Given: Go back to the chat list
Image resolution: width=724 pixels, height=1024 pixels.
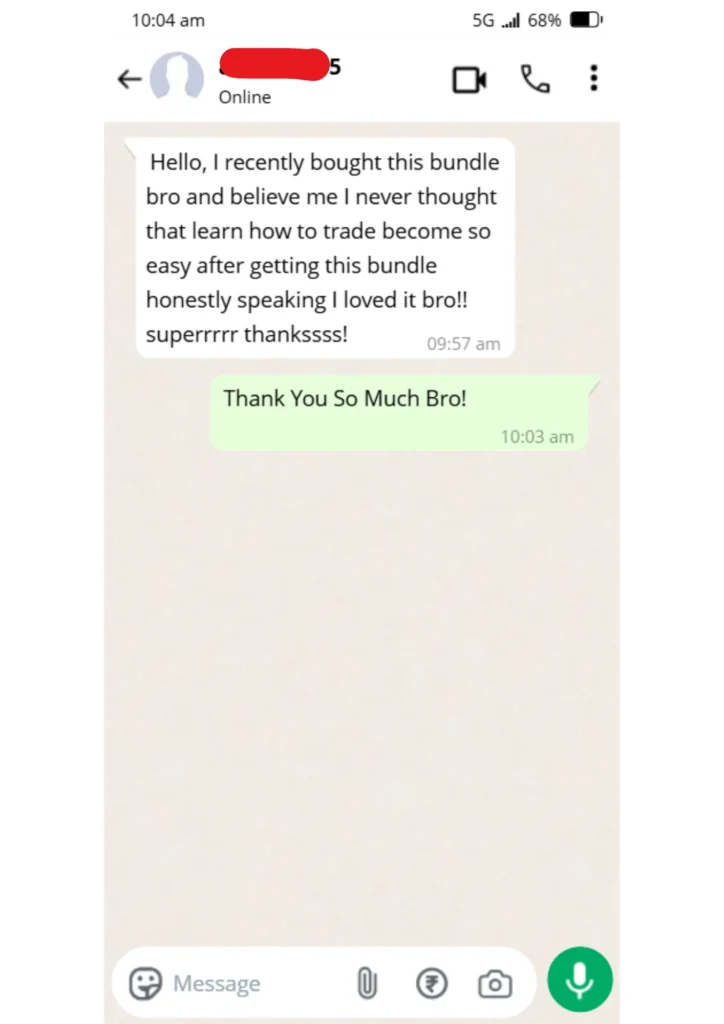Looking at the screenshot, I should point(129,79).
